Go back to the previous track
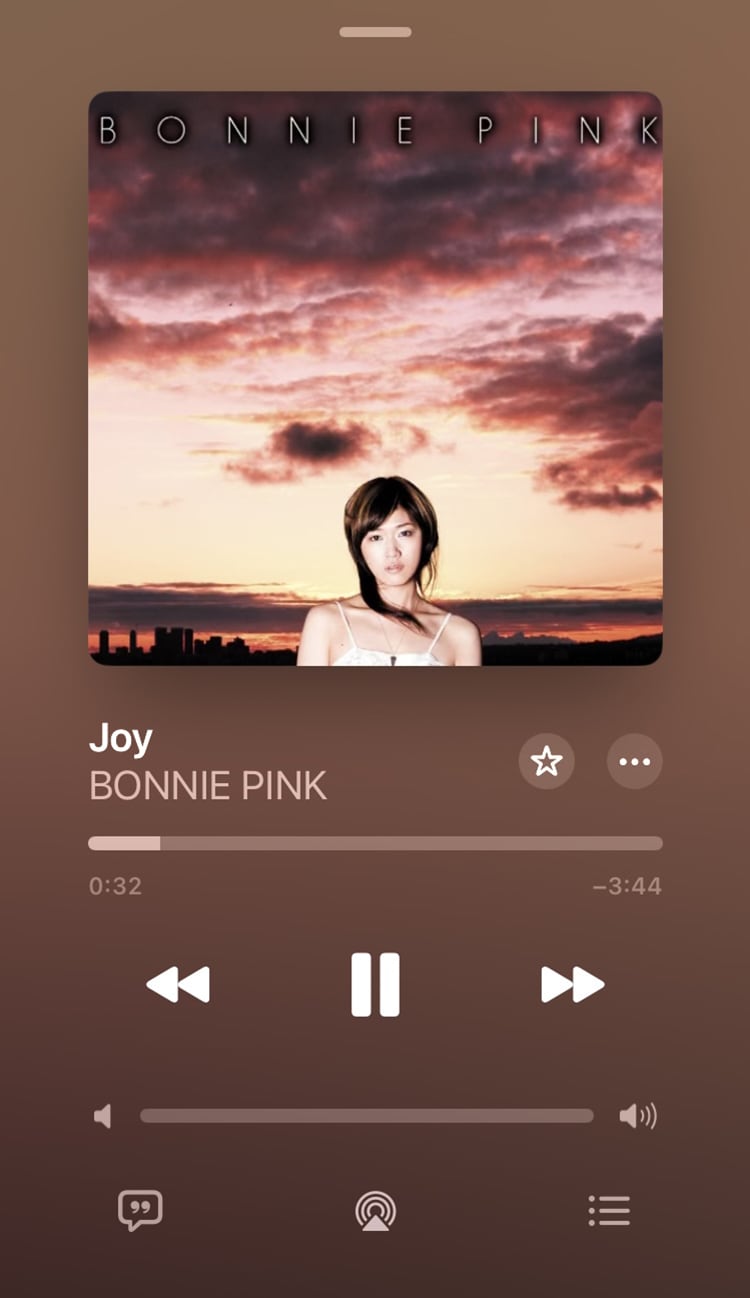This screenshot has height=1298, width=750. coord(178,985)
